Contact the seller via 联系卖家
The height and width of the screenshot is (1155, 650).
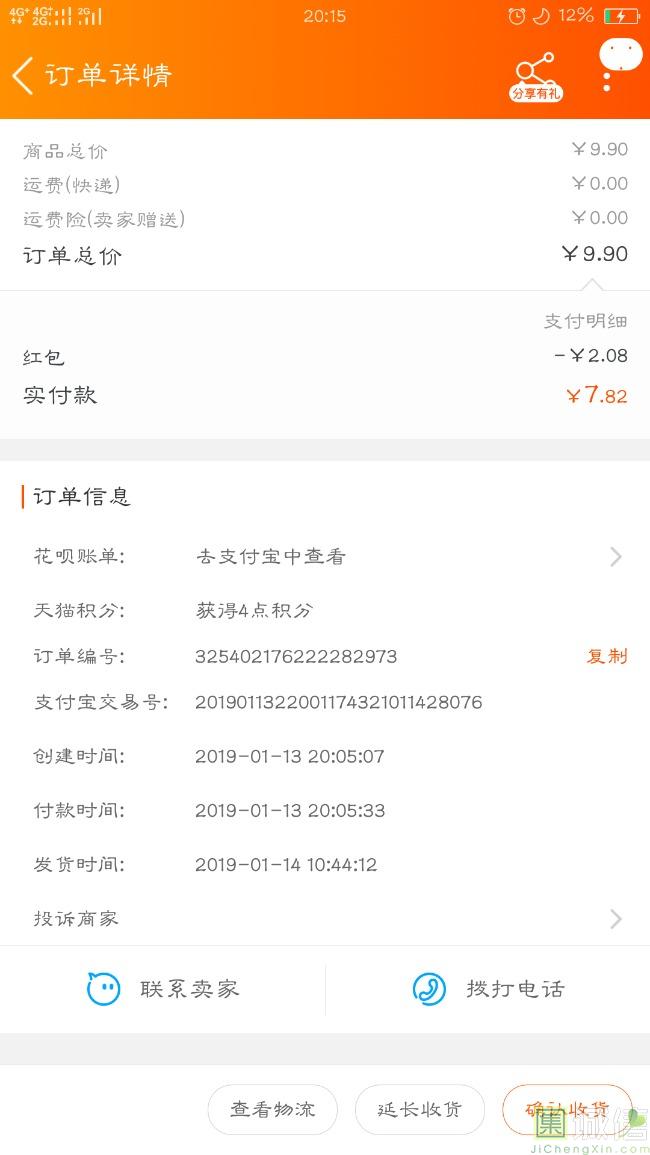coord(162,989)
